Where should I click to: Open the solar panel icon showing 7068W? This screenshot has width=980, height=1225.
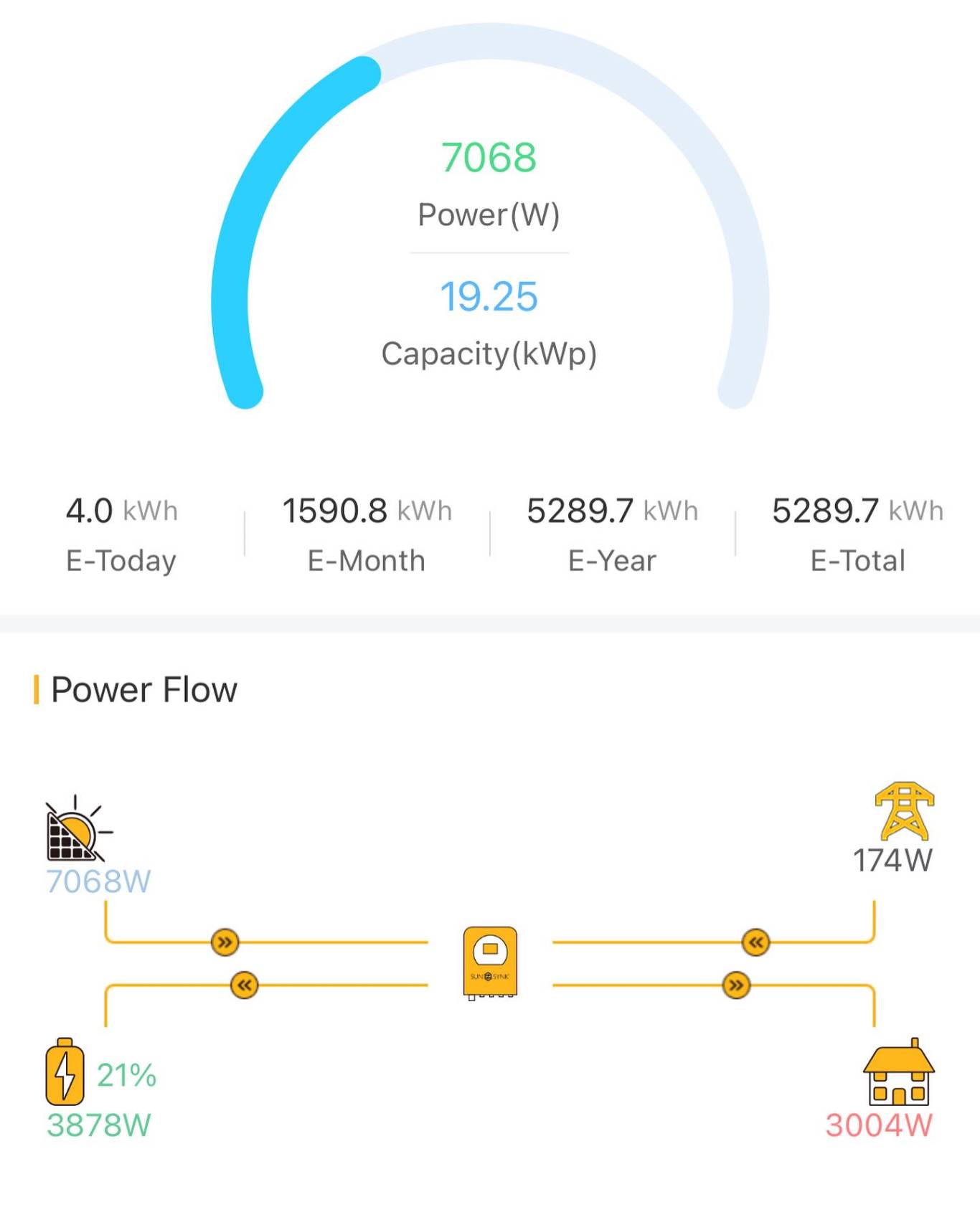pos(77,830)
